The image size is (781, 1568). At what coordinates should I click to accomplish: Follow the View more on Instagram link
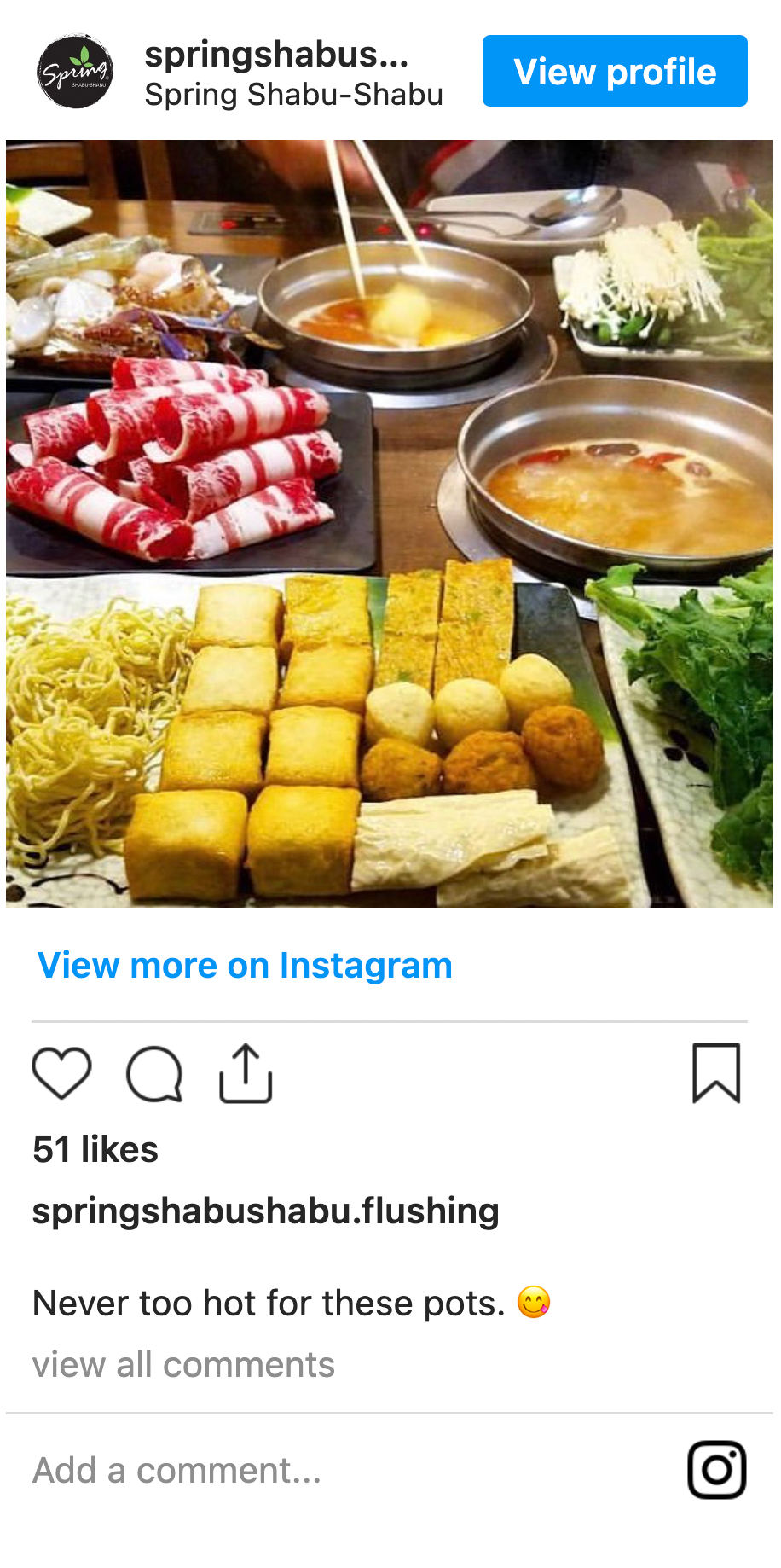(x=245, y=966)
